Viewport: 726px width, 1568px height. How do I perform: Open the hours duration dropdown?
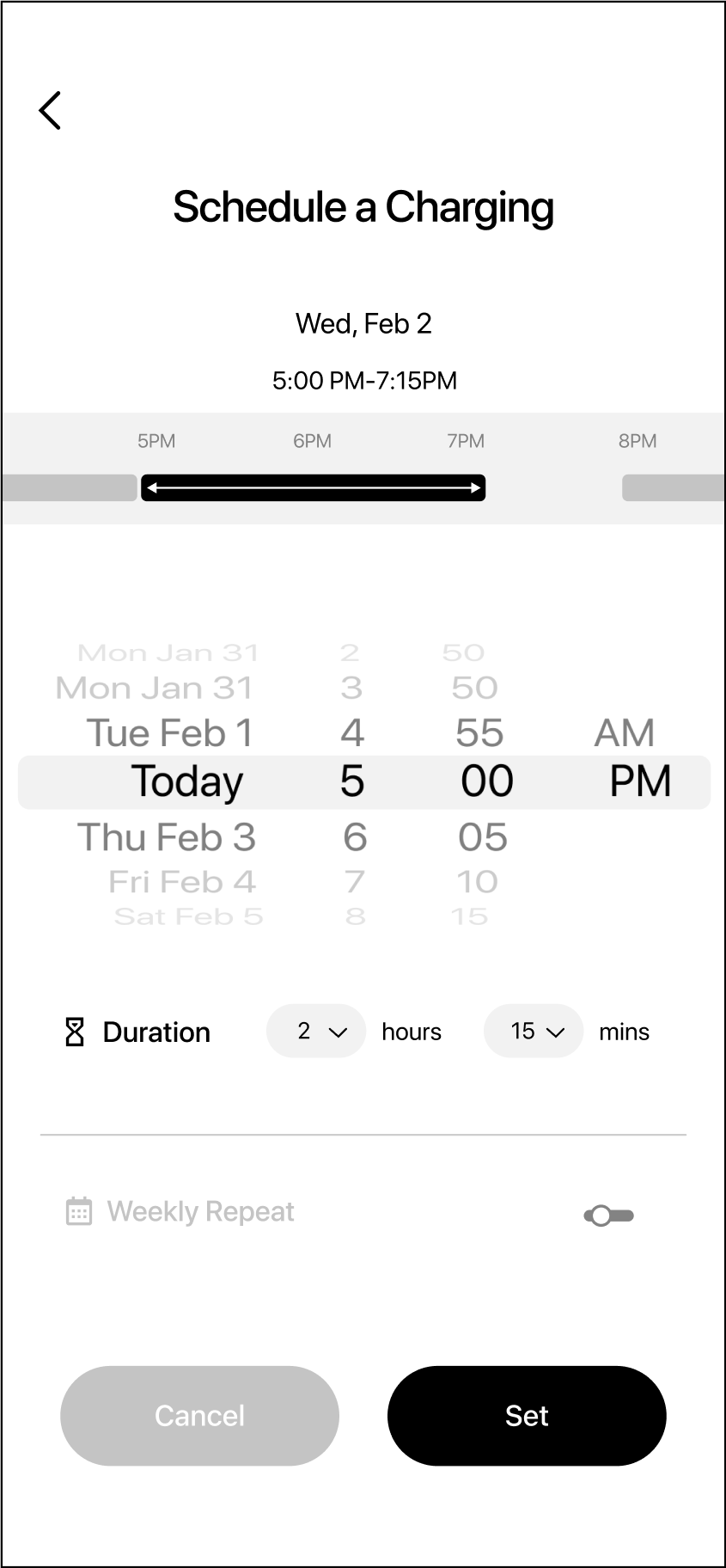click(x=316, y=1031)
